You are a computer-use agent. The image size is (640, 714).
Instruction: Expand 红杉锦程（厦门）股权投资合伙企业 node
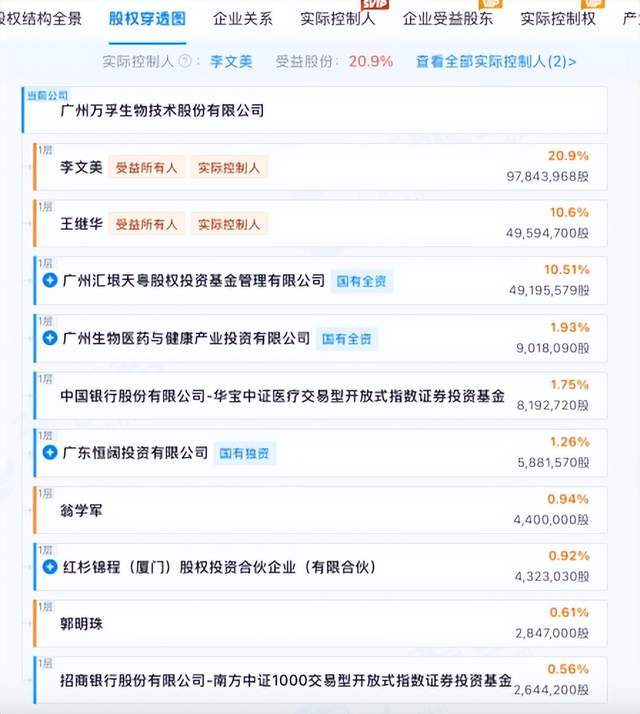coord(49,567)
